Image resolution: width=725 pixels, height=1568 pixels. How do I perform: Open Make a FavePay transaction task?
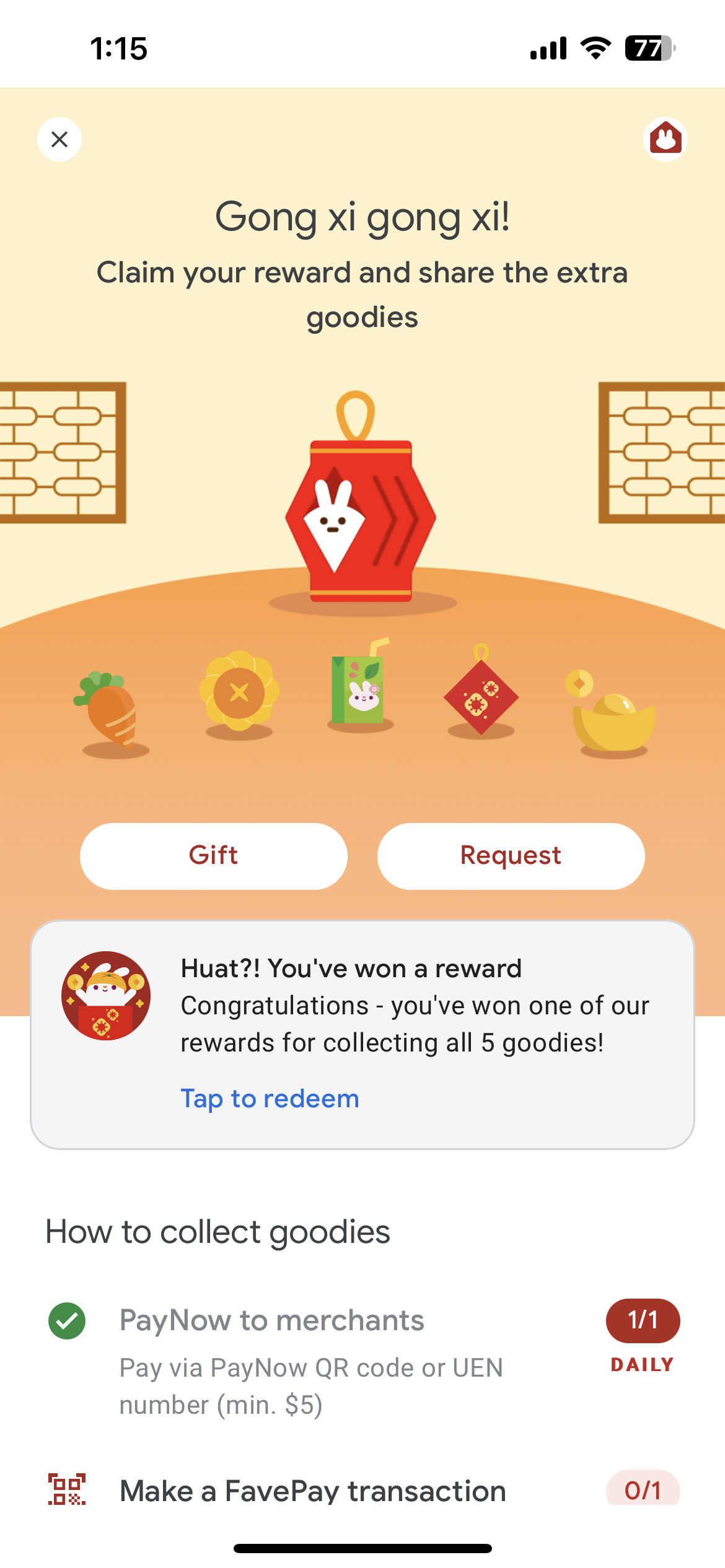[313, 1490]
